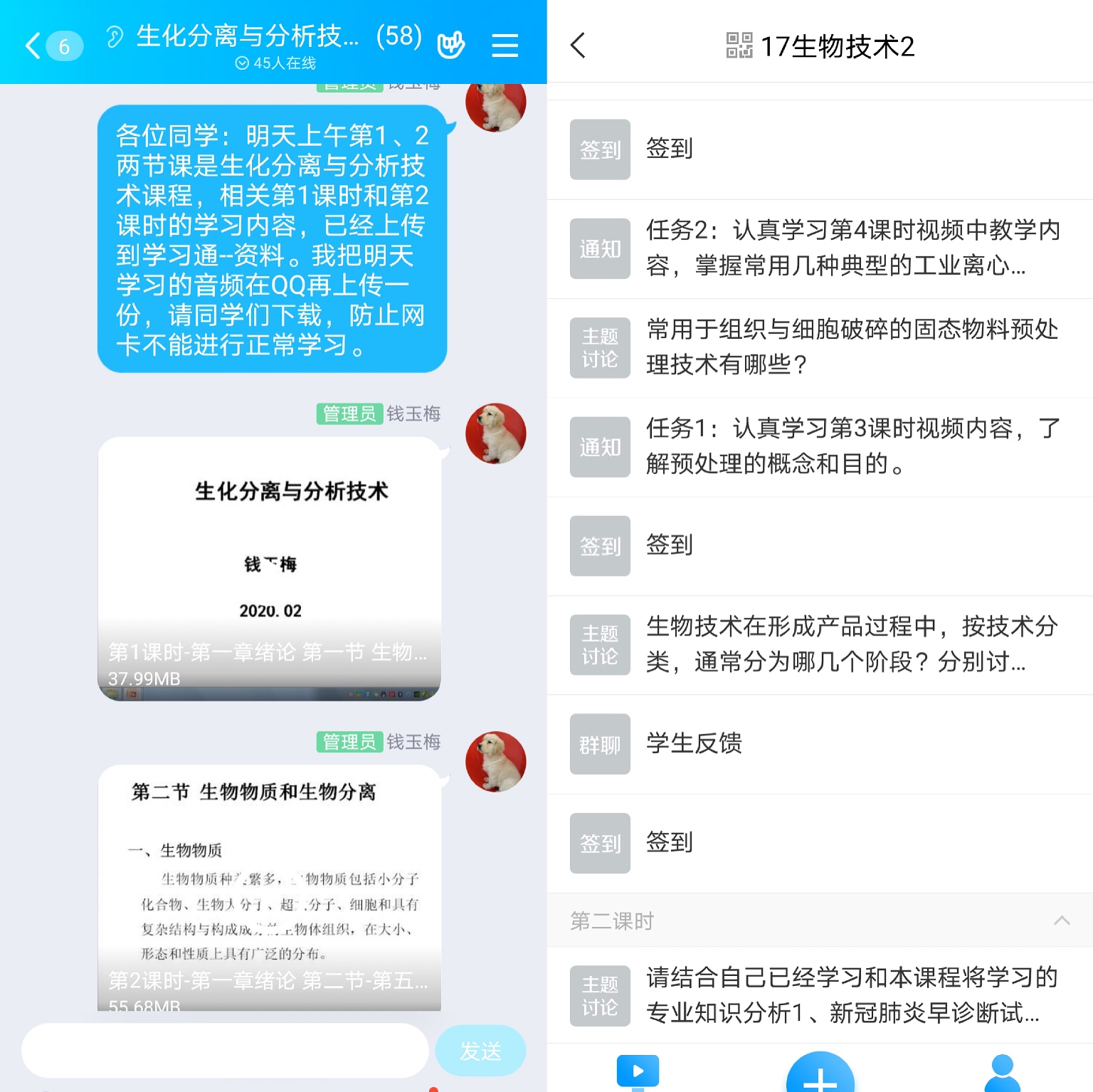This screenshot has width=1093, height=1092.
Task: Open discussion on 生物技术在形成产品过程中 stages
Action: 820,644
